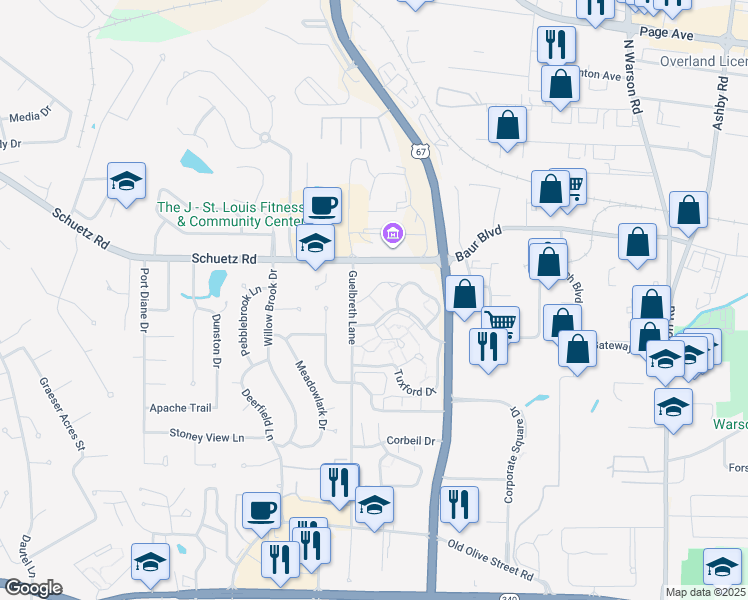This screenshot has width=748, height=600.
Task: Tap the purple landmark pin north of Schuetz Rd
Action: pyautogui.click(x=393, y=234)
